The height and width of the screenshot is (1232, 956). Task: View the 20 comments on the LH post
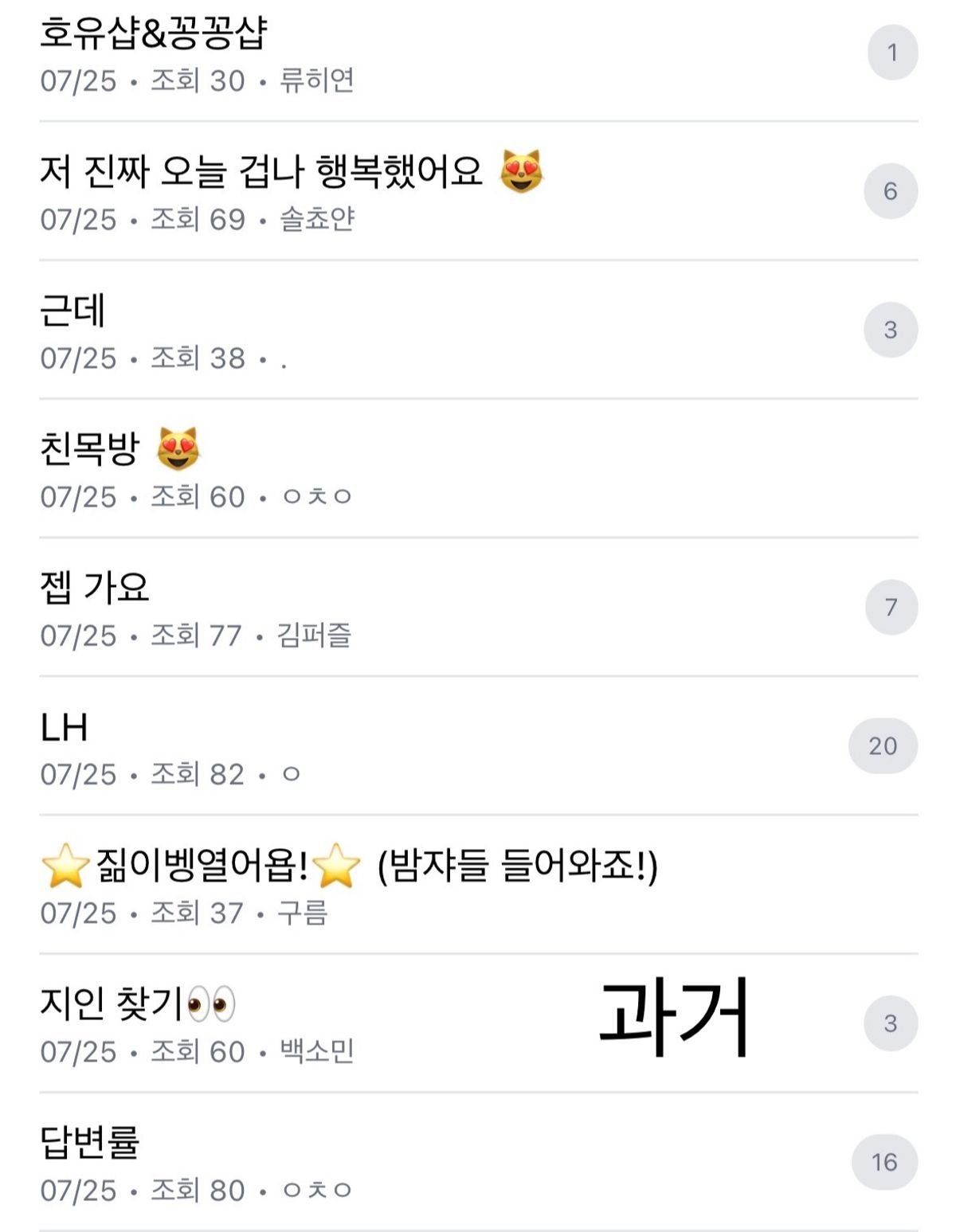(883, 746)
